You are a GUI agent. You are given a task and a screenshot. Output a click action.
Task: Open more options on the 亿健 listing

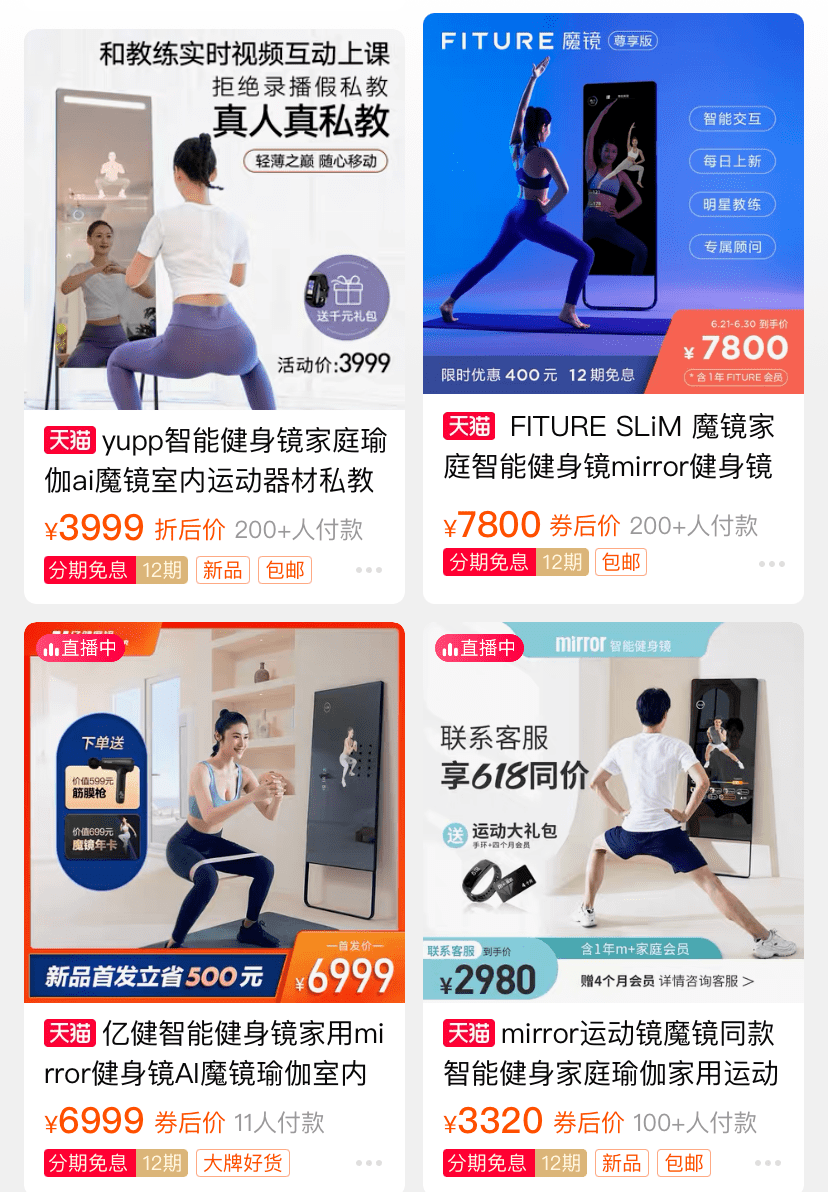coord(369,1163)
